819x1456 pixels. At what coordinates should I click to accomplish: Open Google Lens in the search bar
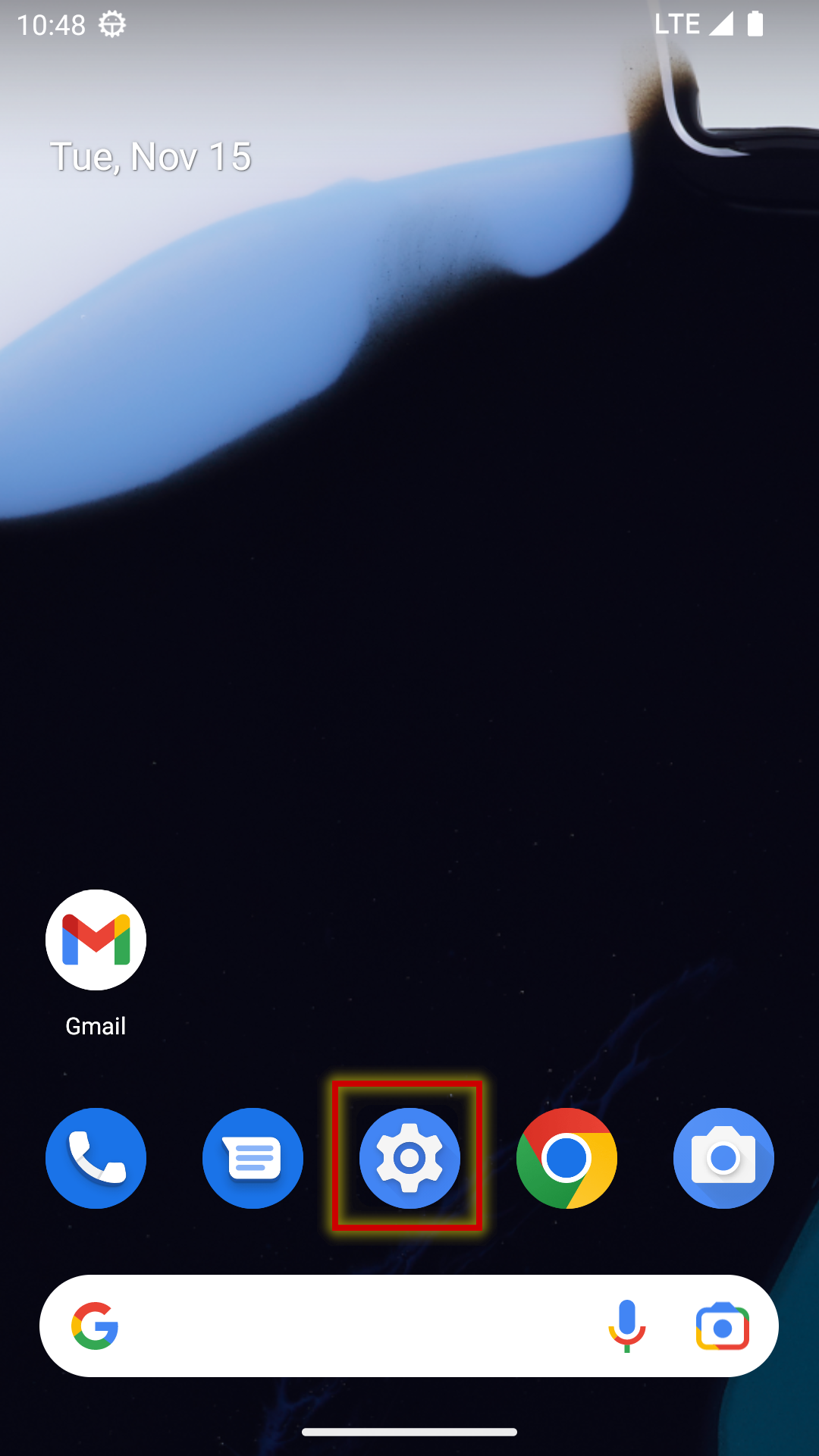[722, 1326]
